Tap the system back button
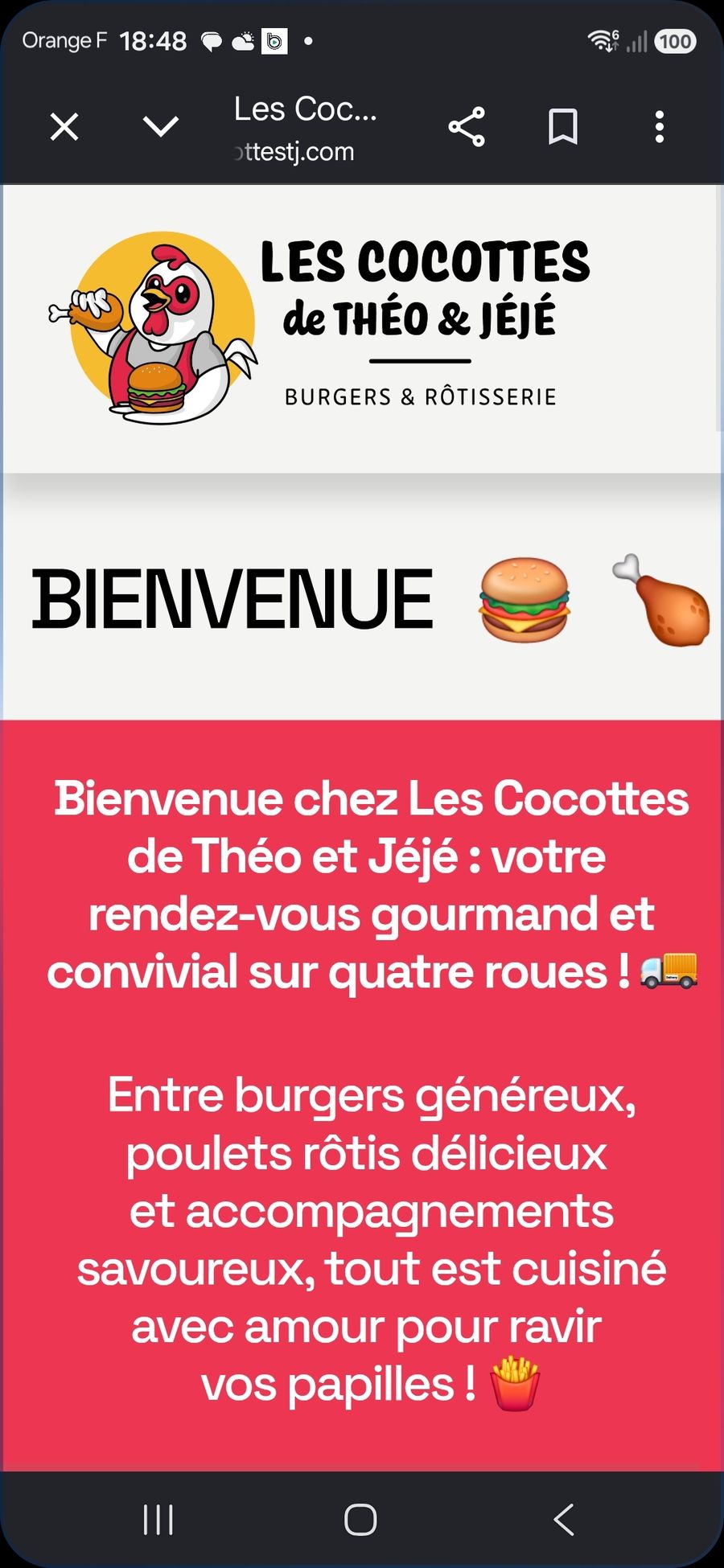This screenshot has width=724, height=1568. pyautogui.click(x=564, y=1520)
